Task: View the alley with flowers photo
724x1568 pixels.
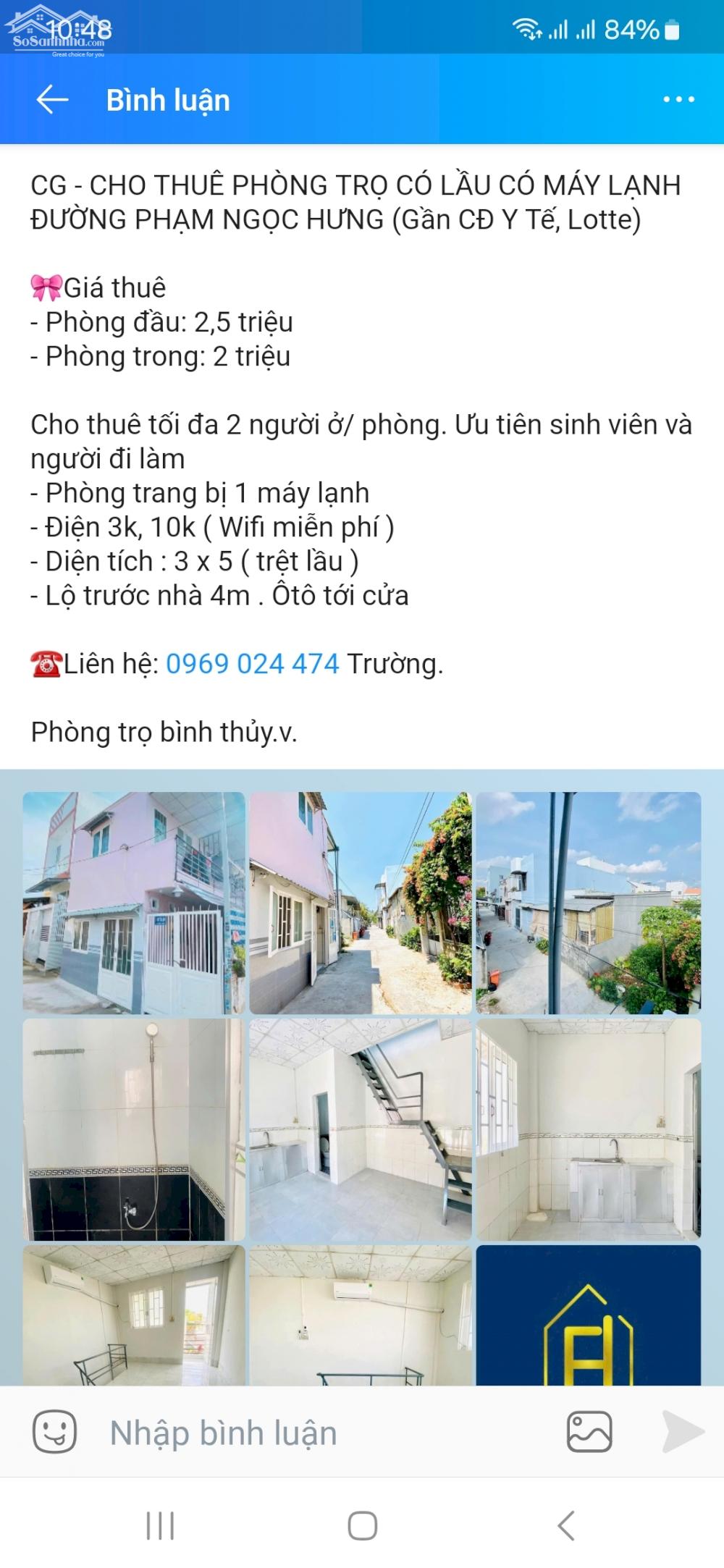Action: click(361, 903)
